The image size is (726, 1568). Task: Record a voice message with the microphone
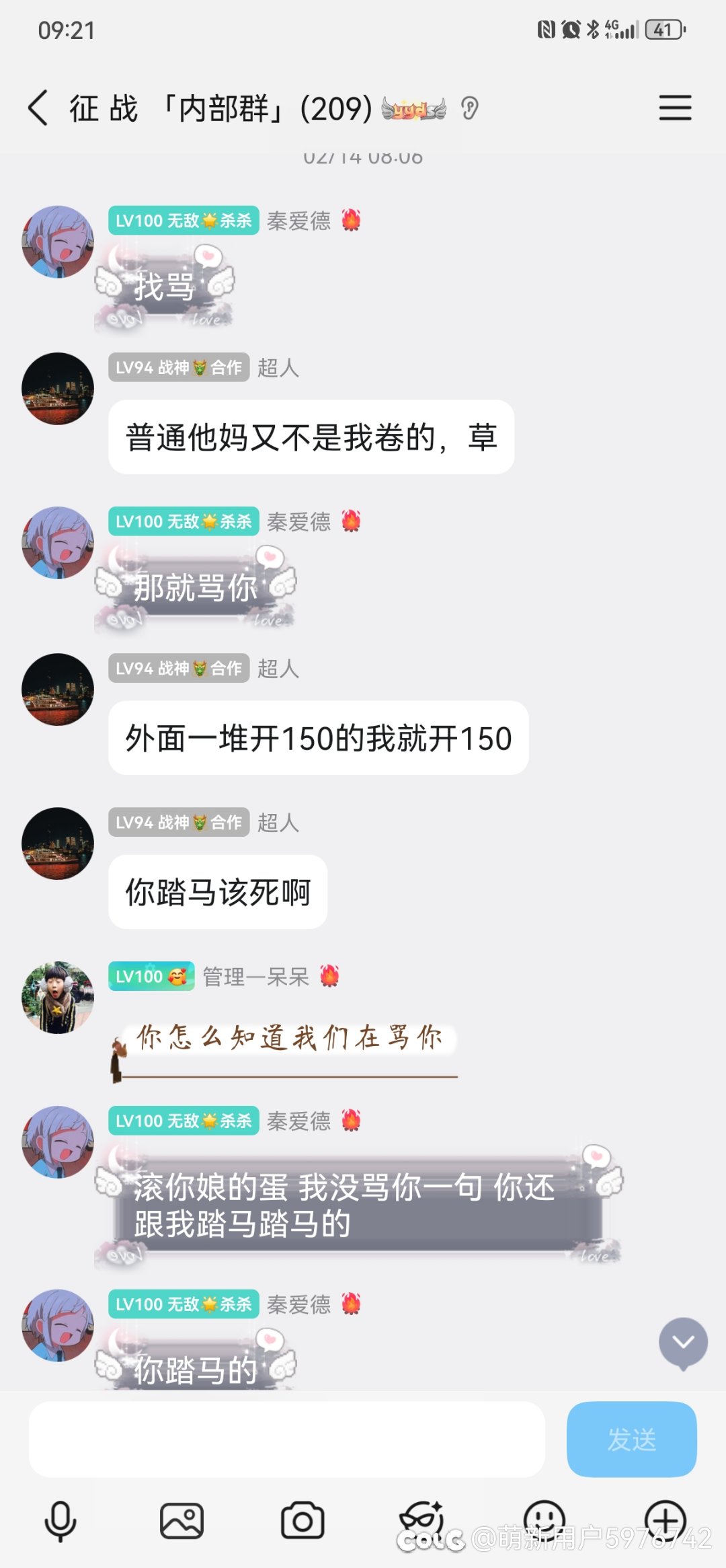pyautogui.click(x=61, y=1521)
